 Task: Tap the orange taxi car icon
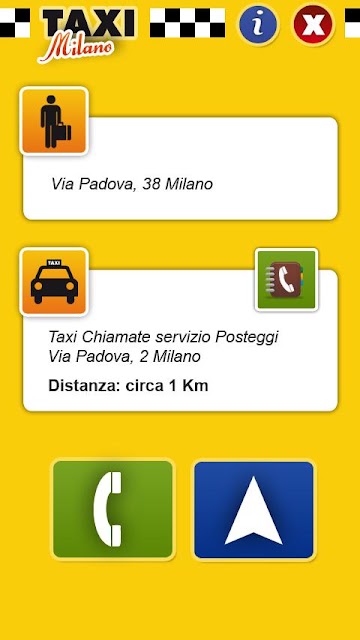click(54, 282)
